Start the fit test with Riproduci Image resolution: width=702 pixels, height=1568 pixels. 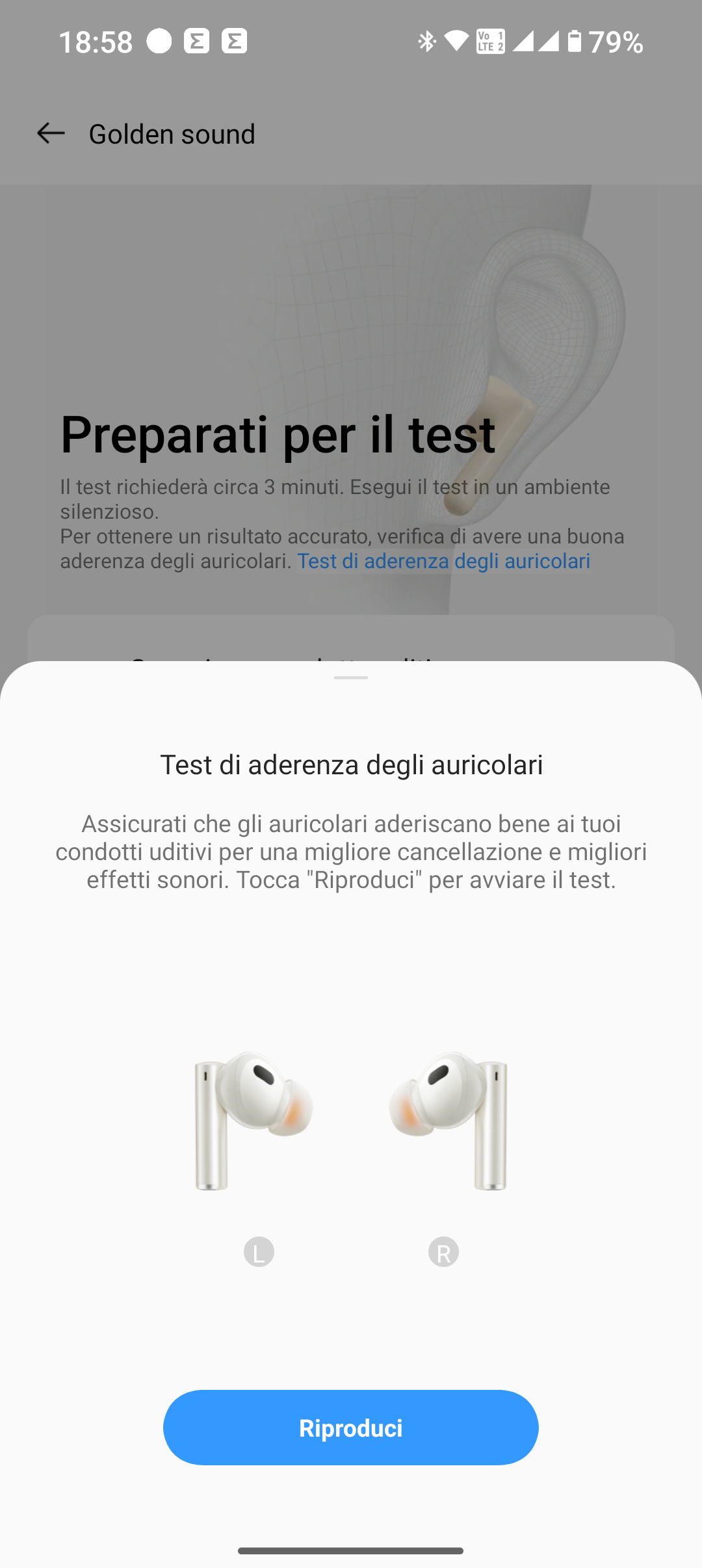click(x=351, y=1428)
